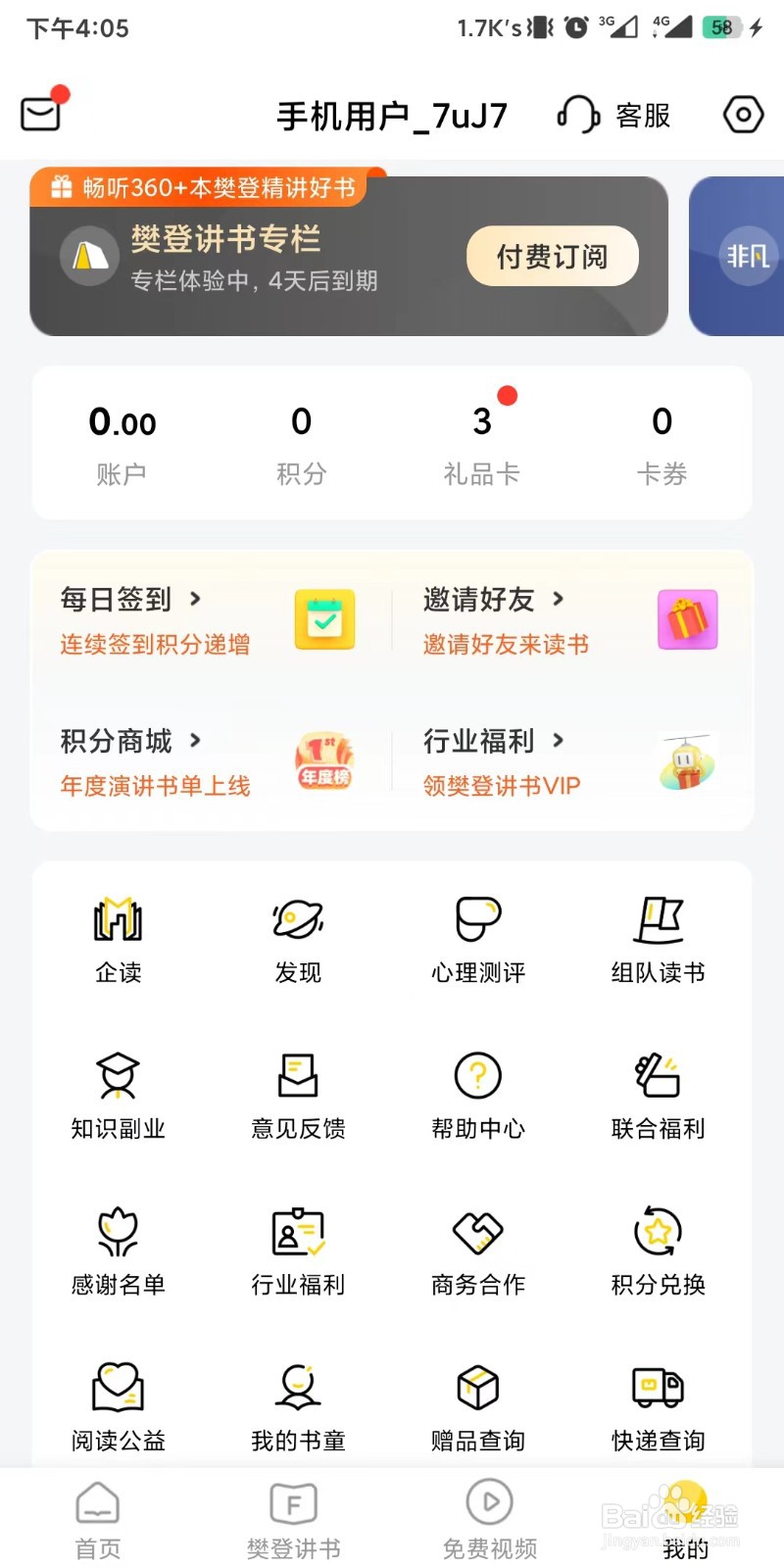
Task: Switch to the 首页 tab
Action: point(98,1520)
